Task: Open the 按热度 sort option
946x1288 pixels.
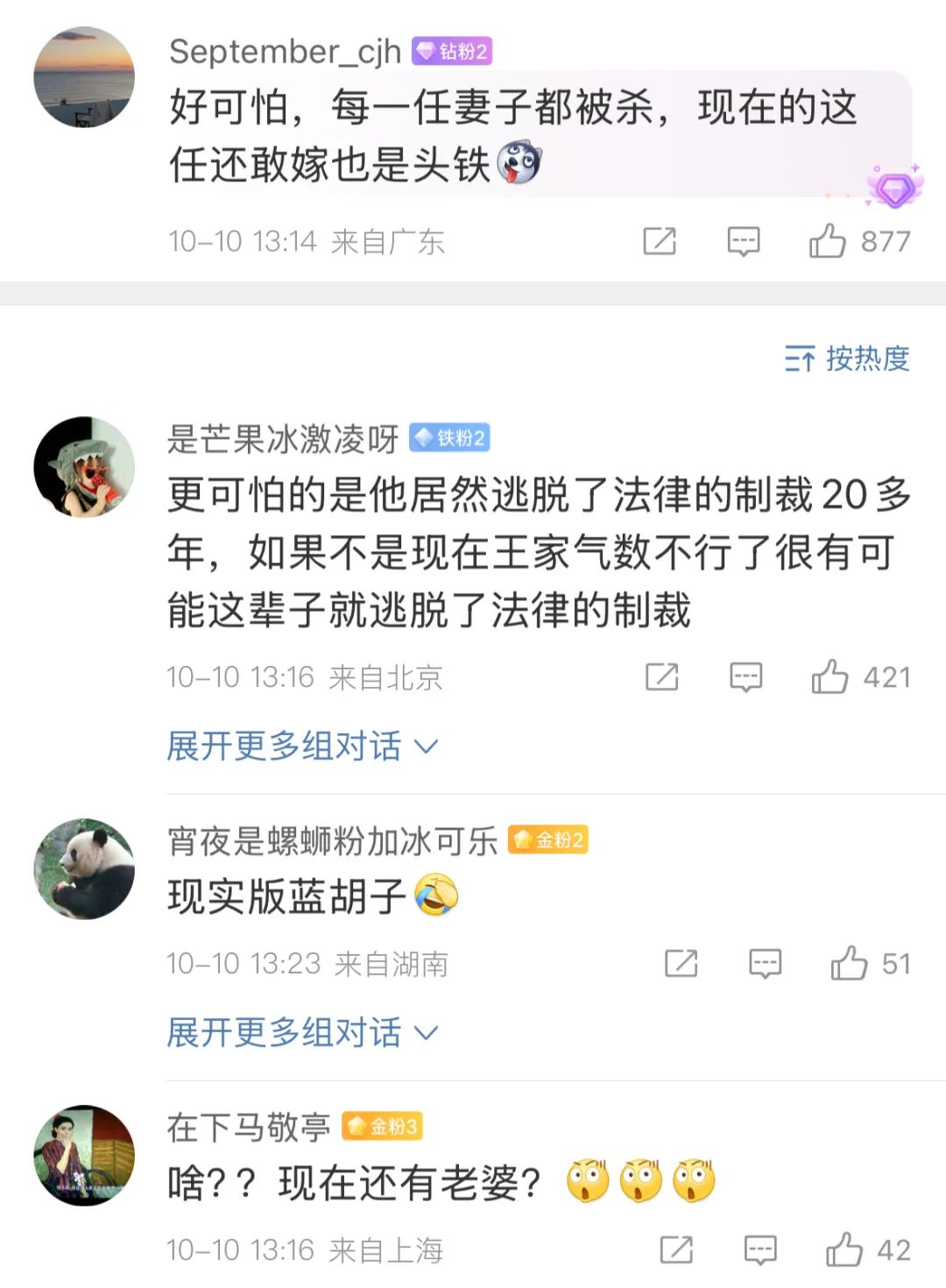Action: point(847,358)
